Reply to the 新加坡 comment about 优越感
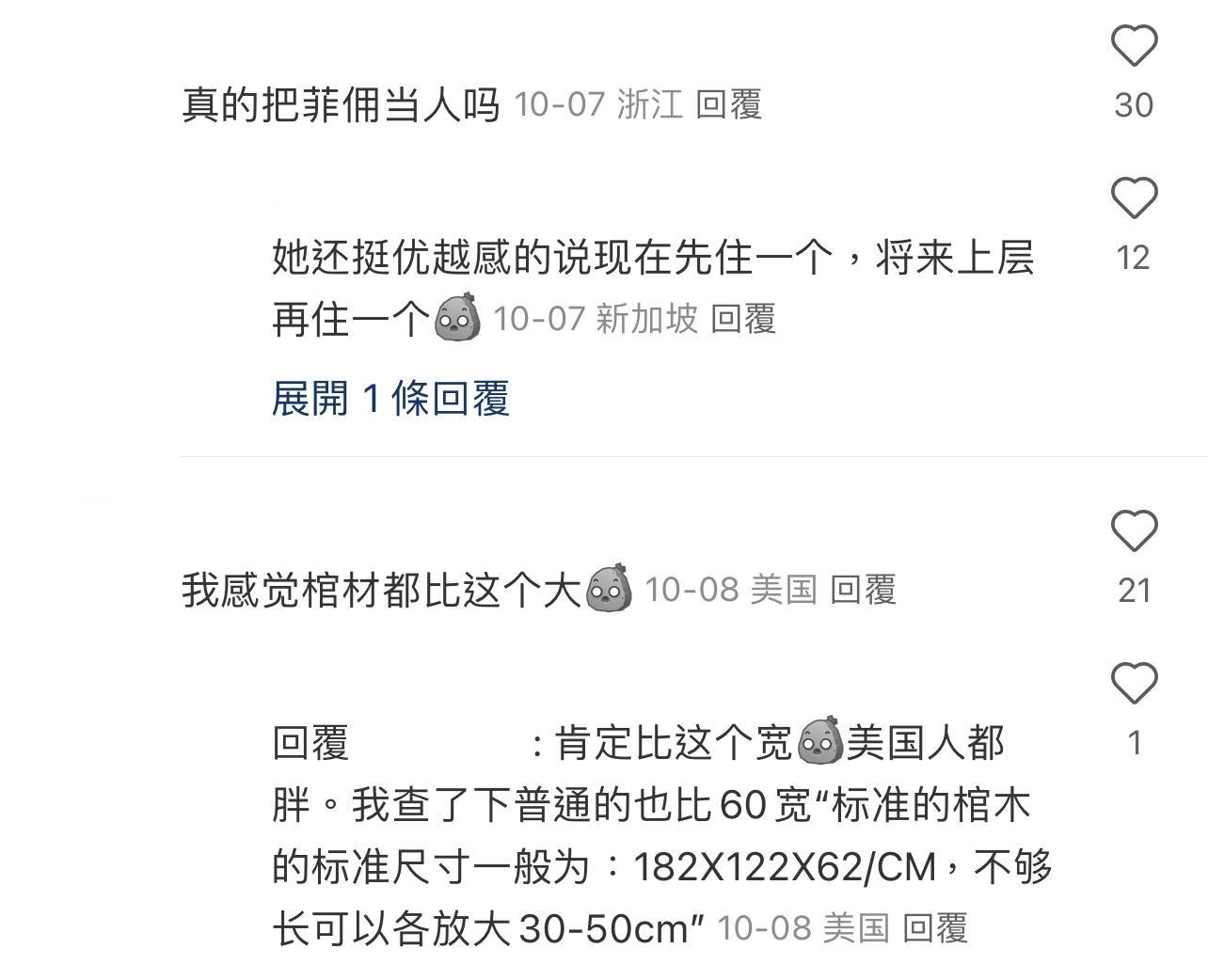The image size is (1208, 980). [742, 319]
